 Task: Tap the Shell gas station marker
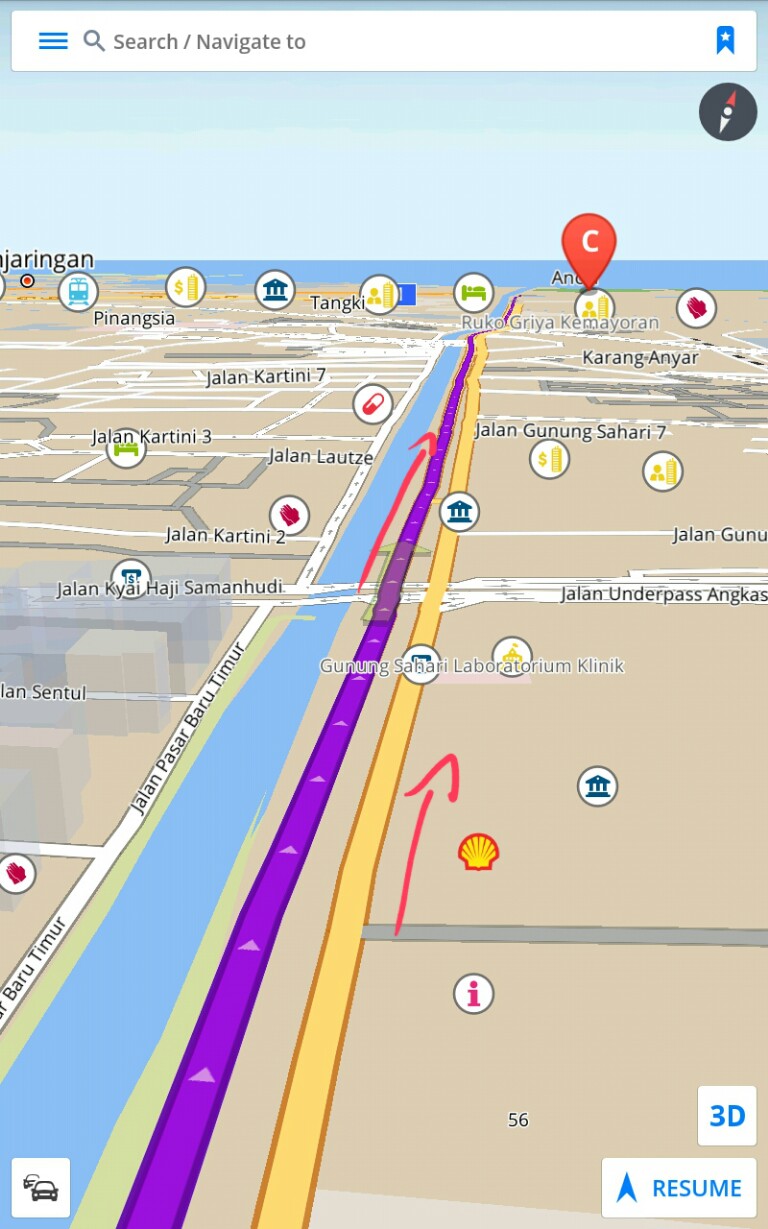pyautogui.click(x=478, y=852)
